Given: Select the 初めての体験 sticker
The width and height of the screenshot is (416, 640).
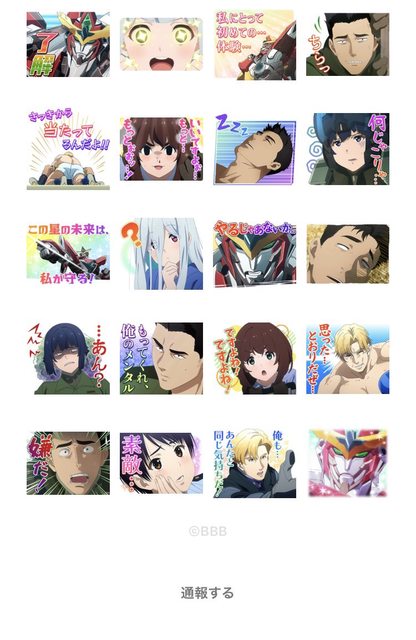Looking at the screenshot, I should 255,44.
